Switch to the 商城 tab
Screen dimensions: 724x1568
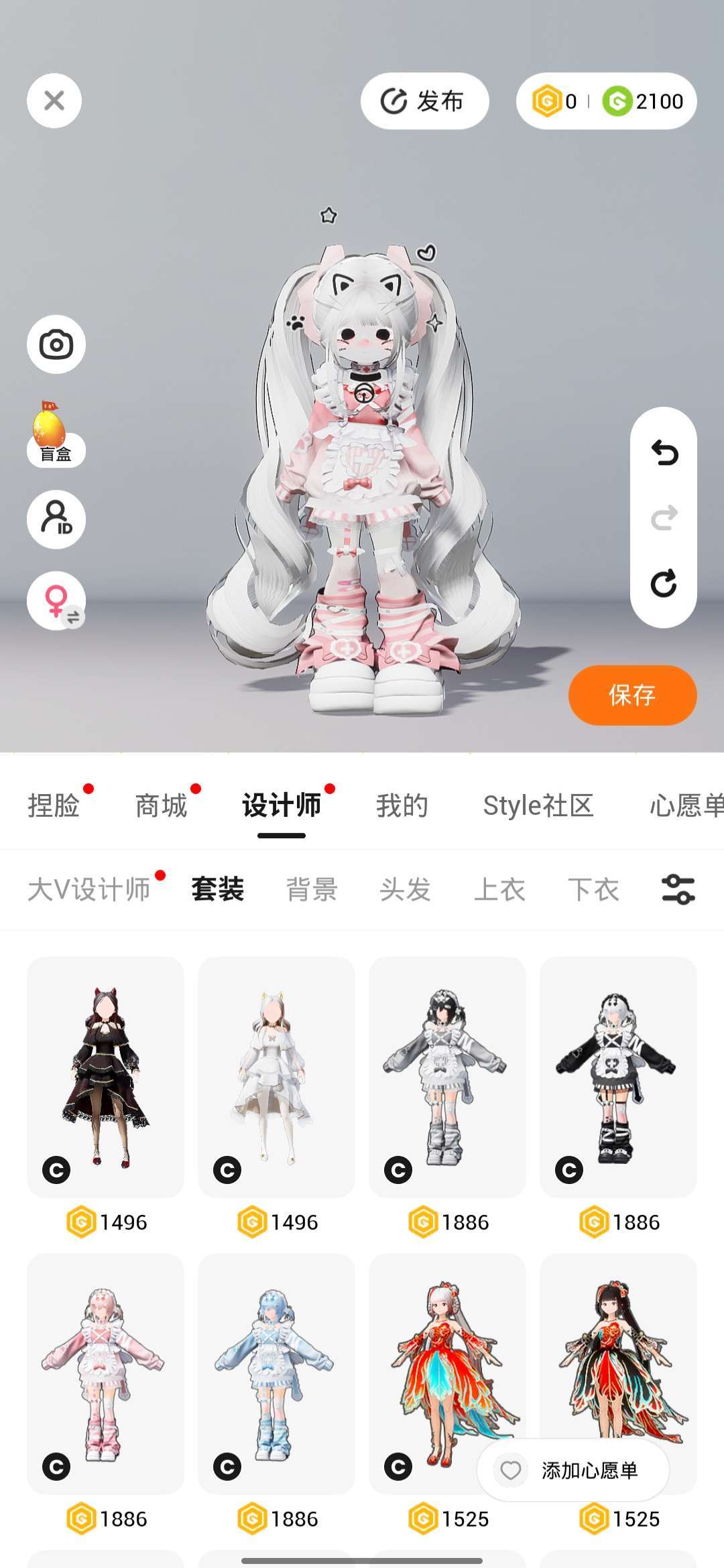[161, 805]
